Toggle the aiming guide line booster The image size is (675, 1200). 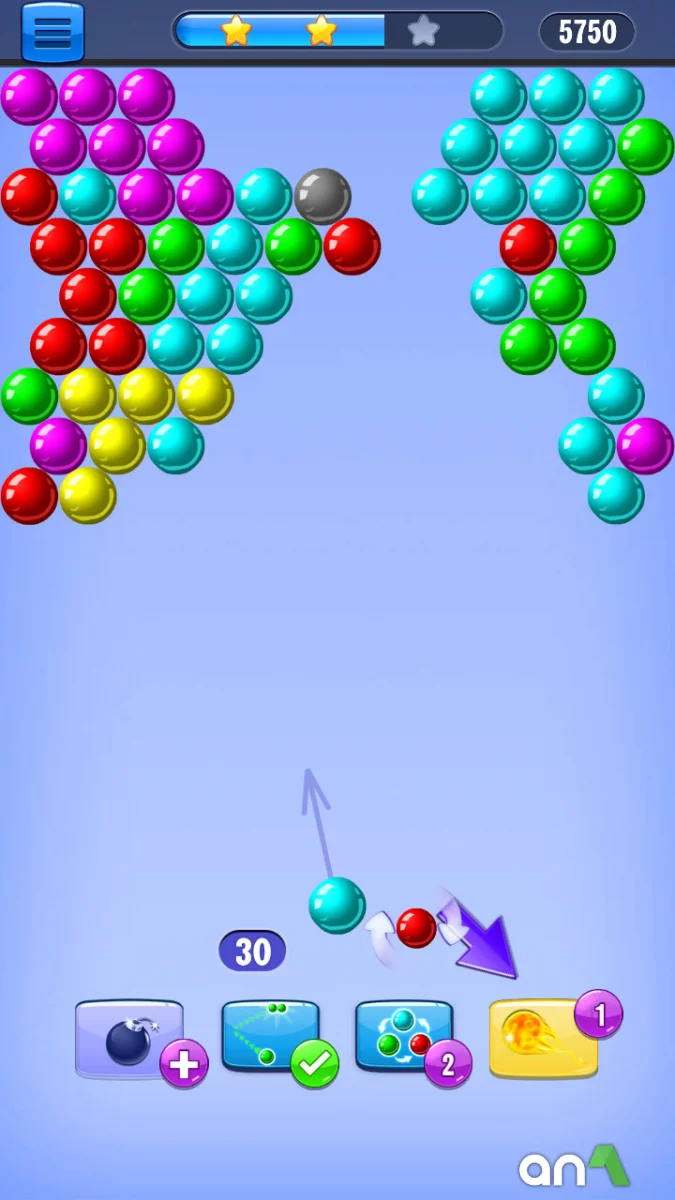270,1039
